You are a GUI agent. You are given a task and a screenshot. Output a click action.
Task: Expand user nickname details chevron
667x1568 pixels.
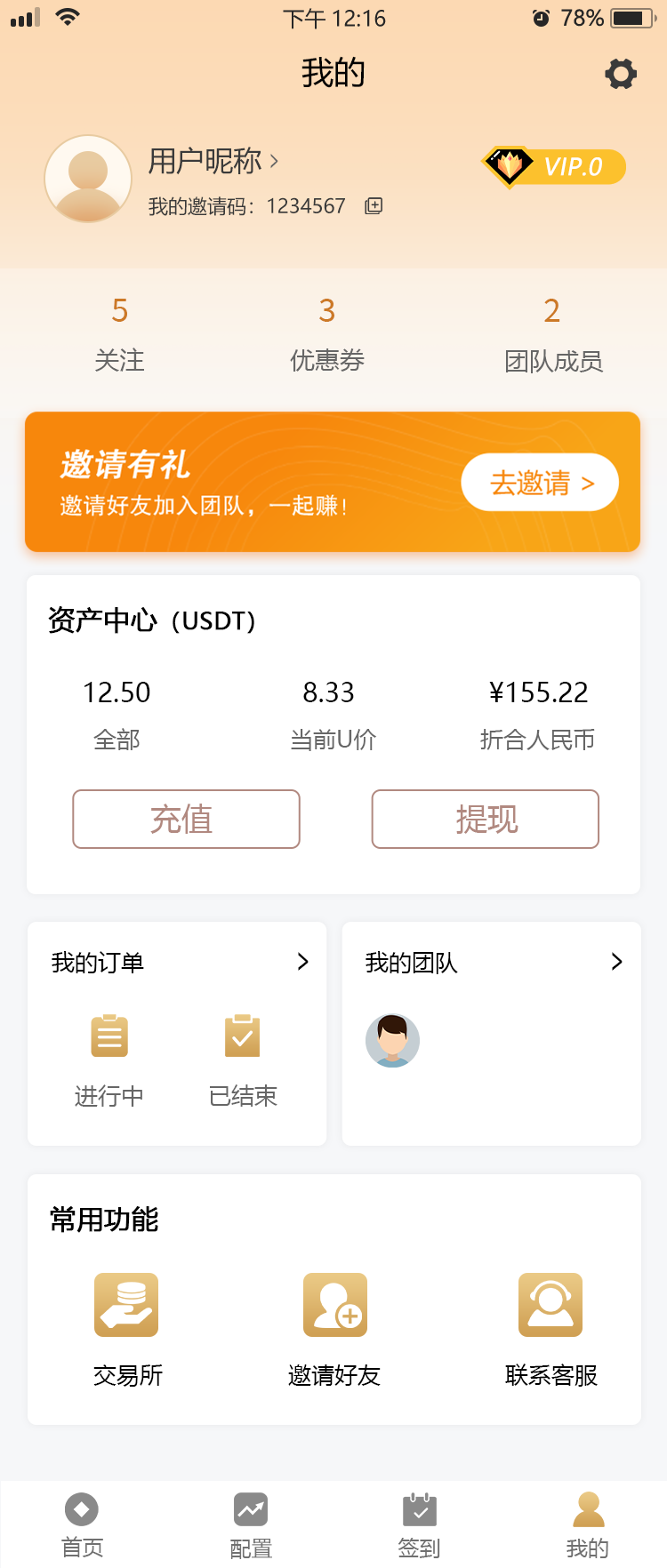point(273,163)
